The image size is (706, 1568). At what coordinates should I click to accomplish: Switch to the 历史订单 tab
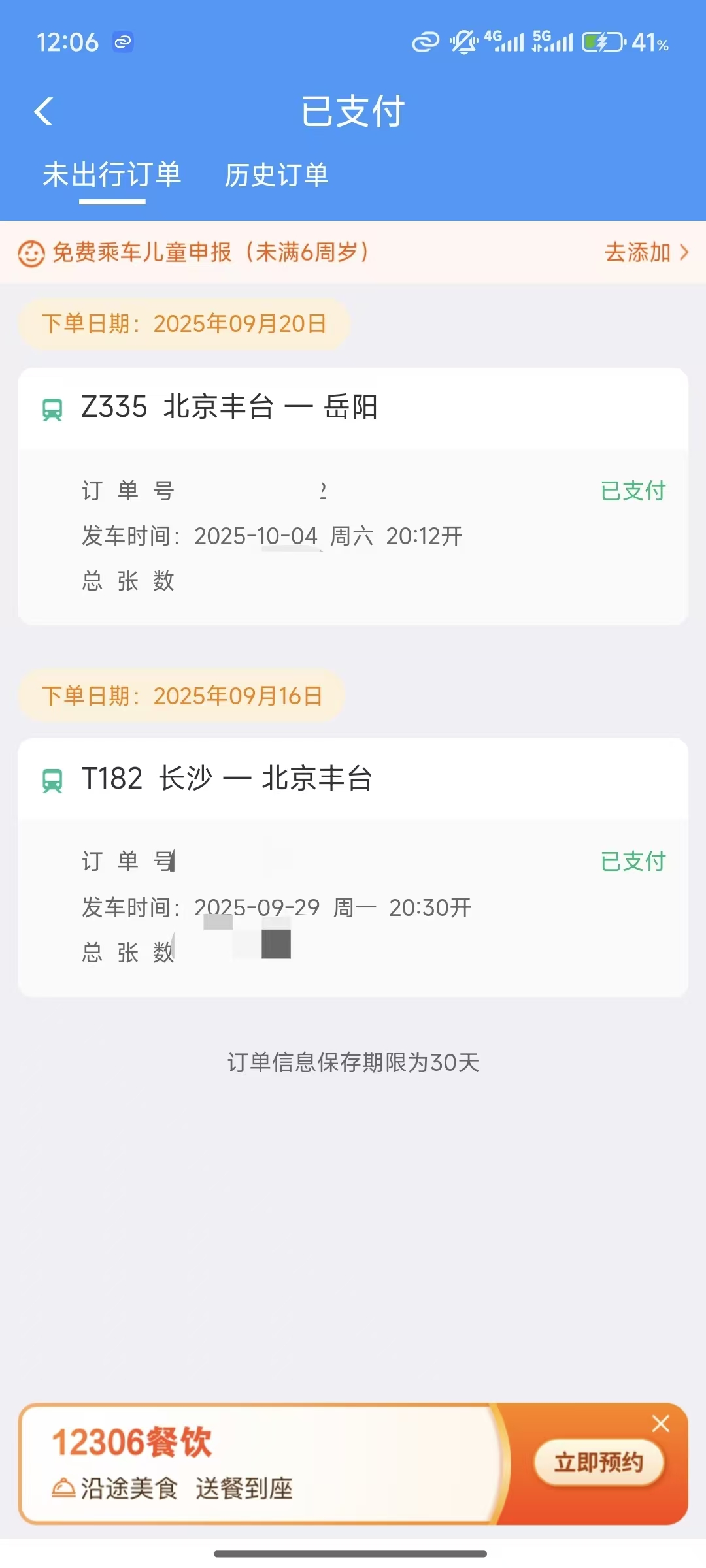point(277,175)
